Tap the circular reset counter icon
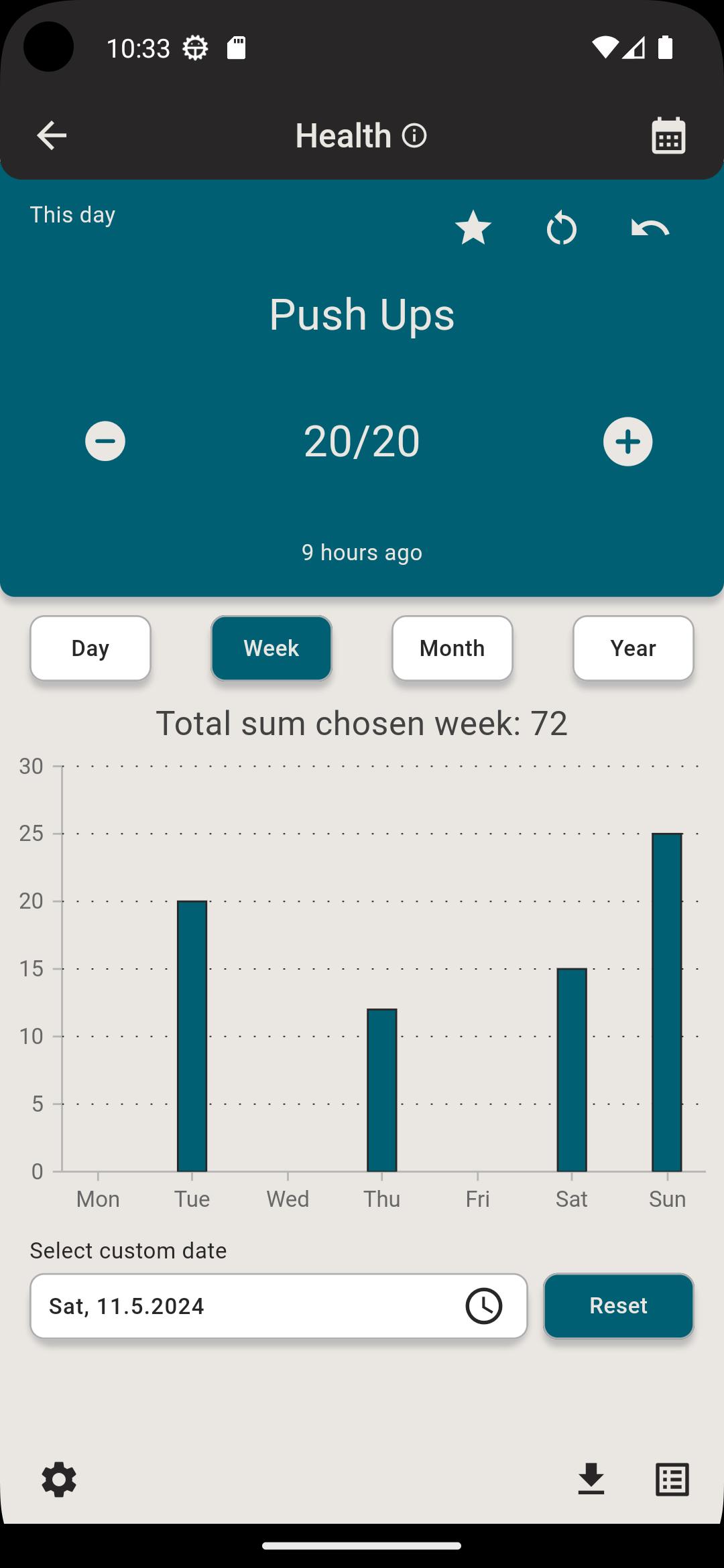The height and width of the screenshot is (1568, 724). pyautogui.click(x=561, y=229)
